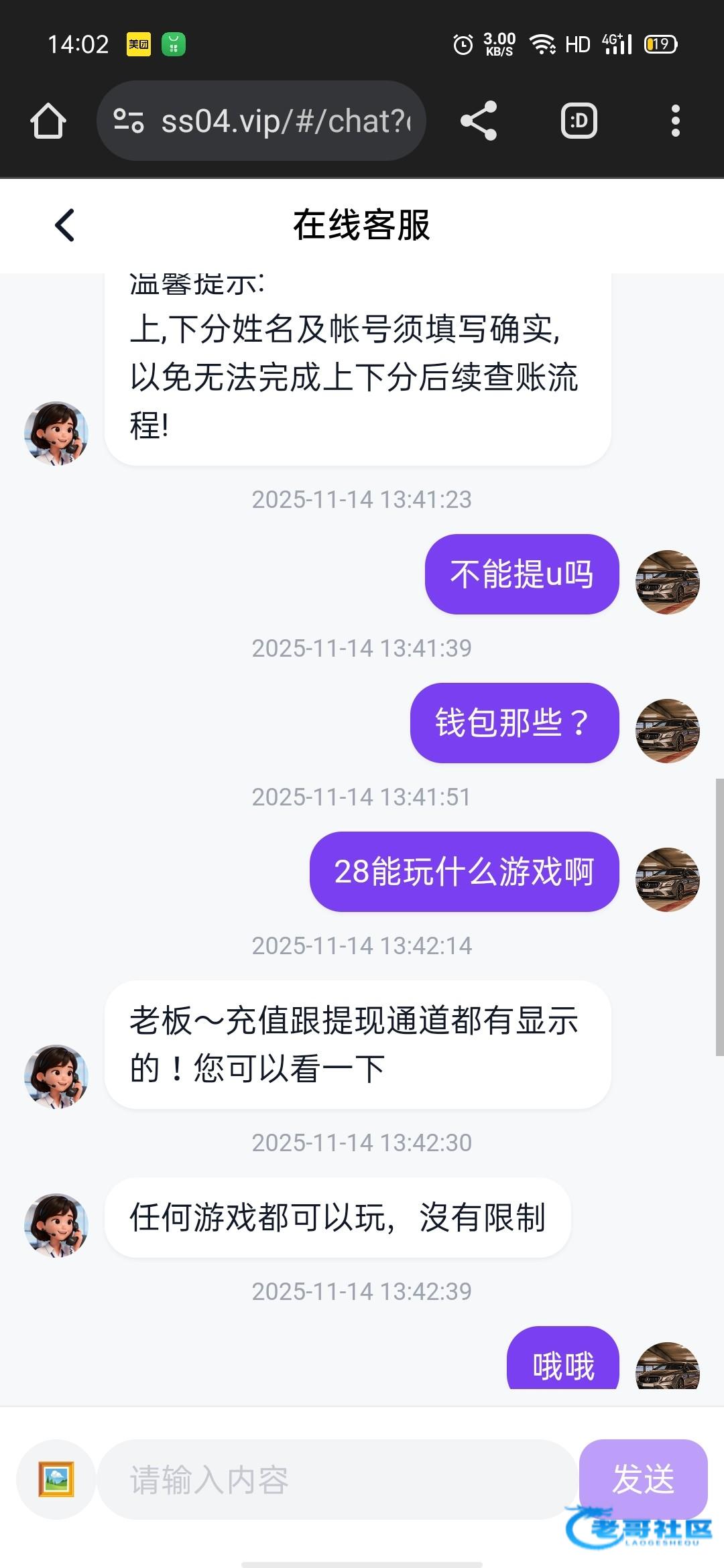Image resolution: width=724 pixels, height=1568 pixels.
Task: Open the browser home page
Action: 48,121
